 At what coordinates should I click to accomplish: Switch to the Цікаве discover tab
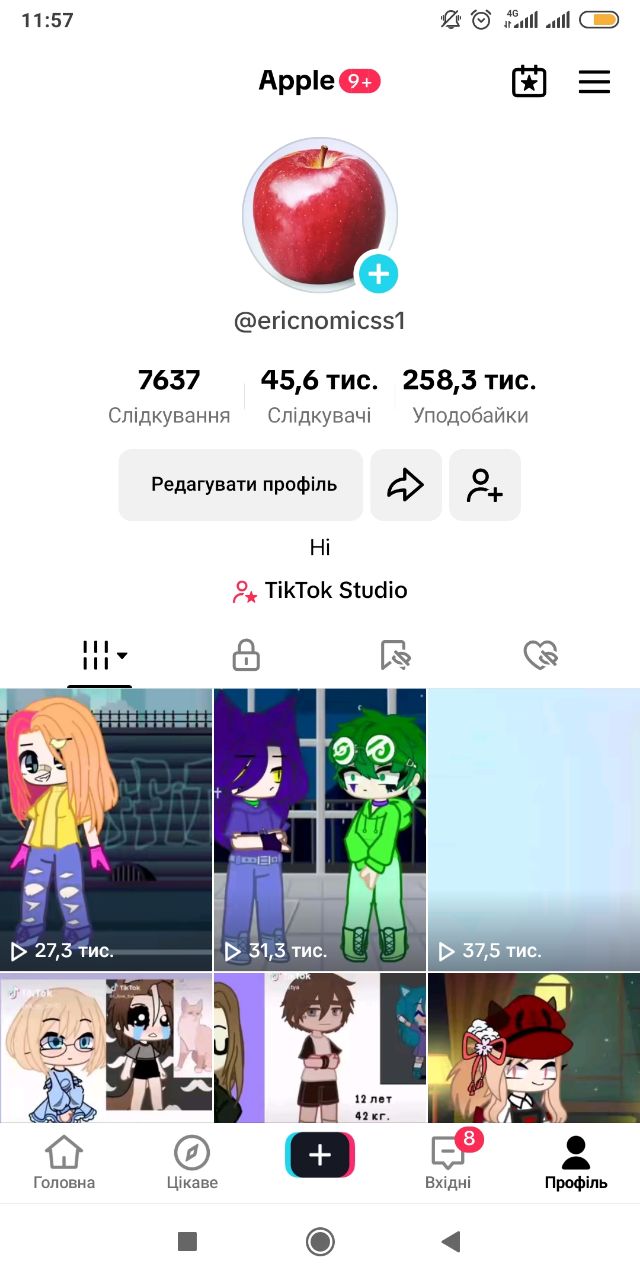tap(192, 1163)
